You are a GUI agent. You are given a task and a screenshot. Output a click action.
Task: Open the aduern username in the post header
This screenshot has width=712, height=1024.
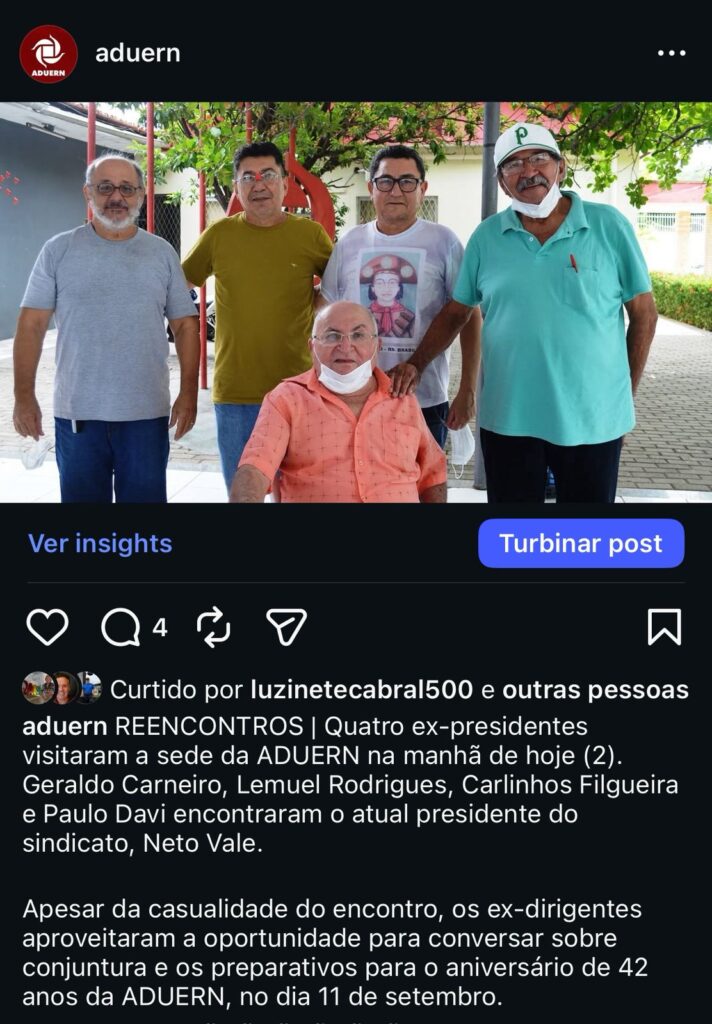click(138, 54)
